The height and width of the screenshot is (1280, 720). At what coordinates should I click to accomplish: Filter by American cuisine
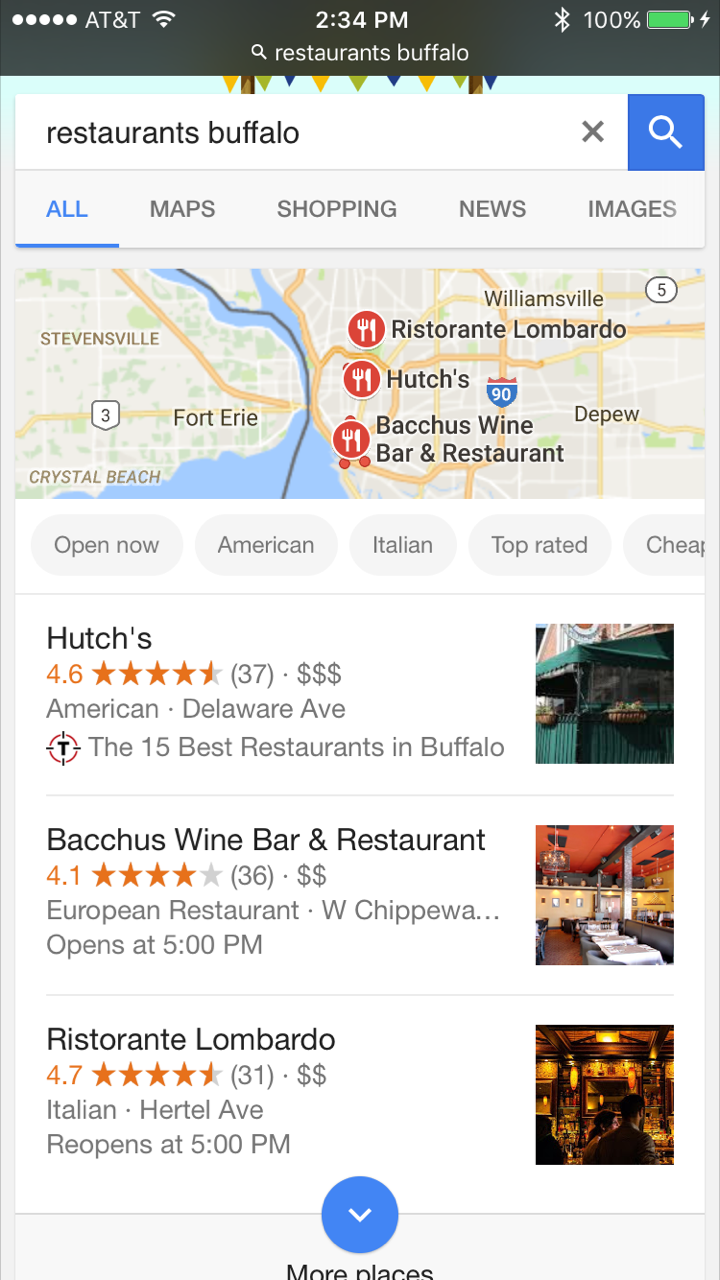pyautogui.click(x=266, y=545)
